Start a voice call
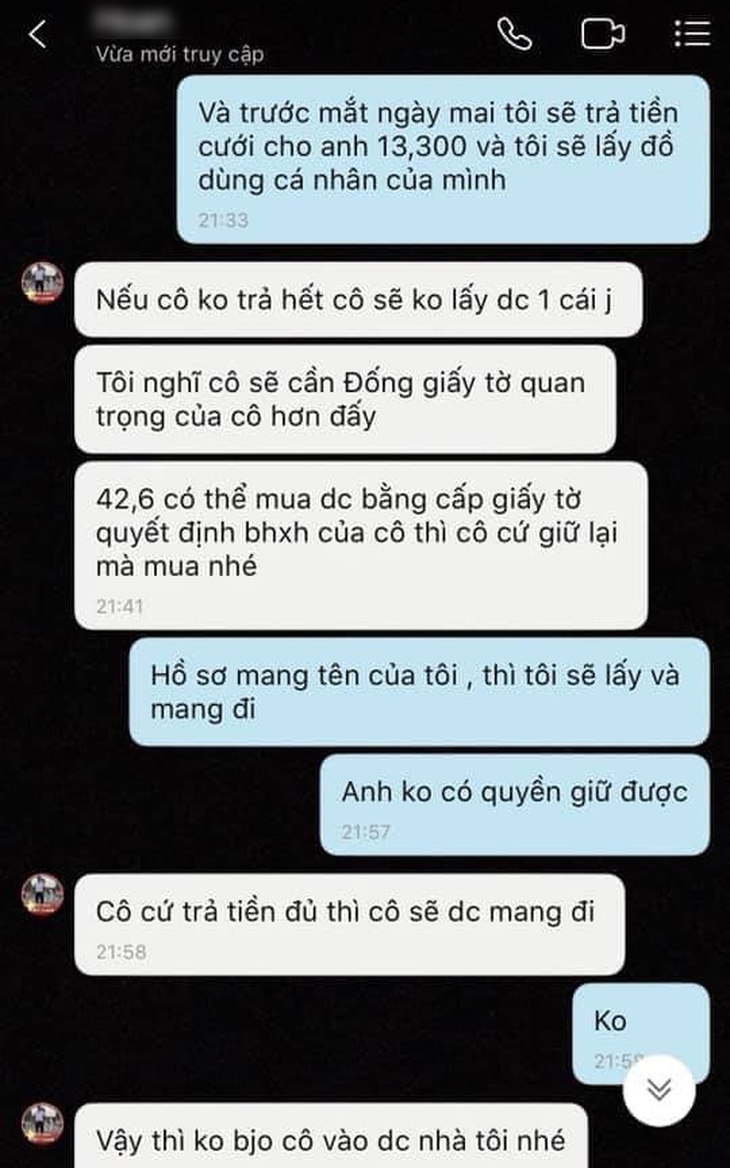This screenshot has height=1168, width=730. (x=516, y=34)
